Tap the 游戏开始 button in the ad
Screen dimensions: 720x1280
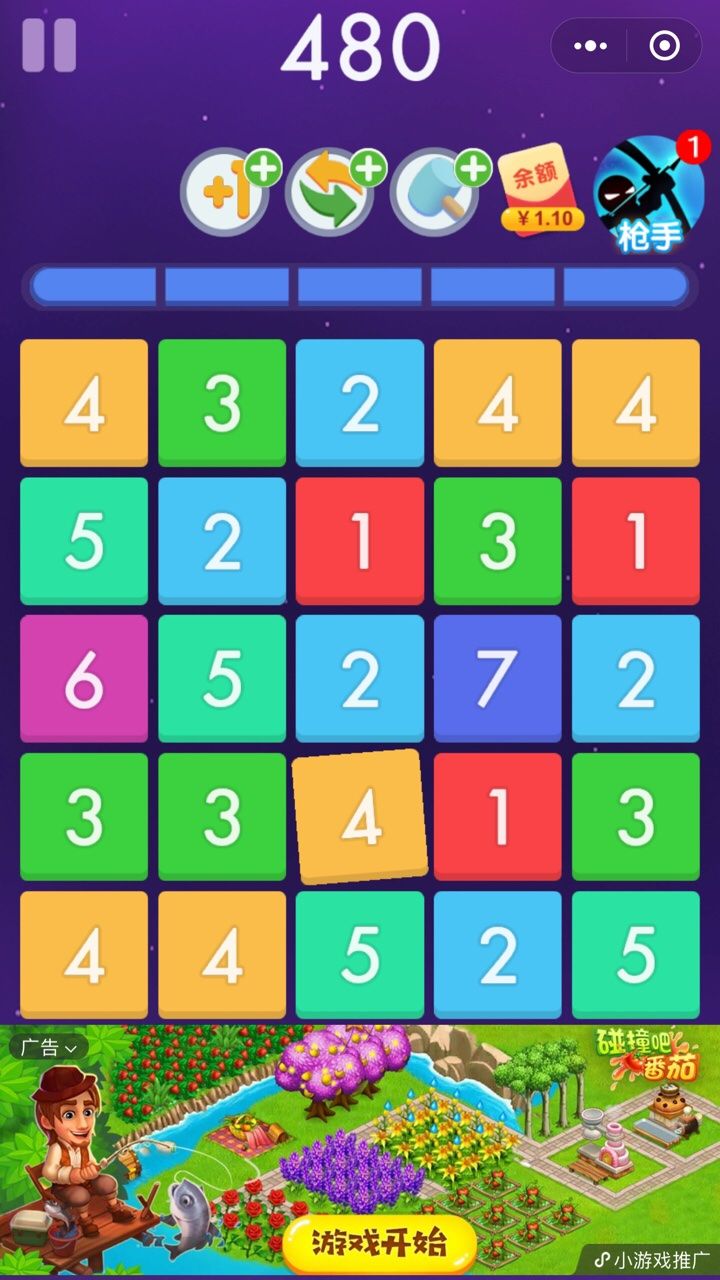coord(379,1243)
